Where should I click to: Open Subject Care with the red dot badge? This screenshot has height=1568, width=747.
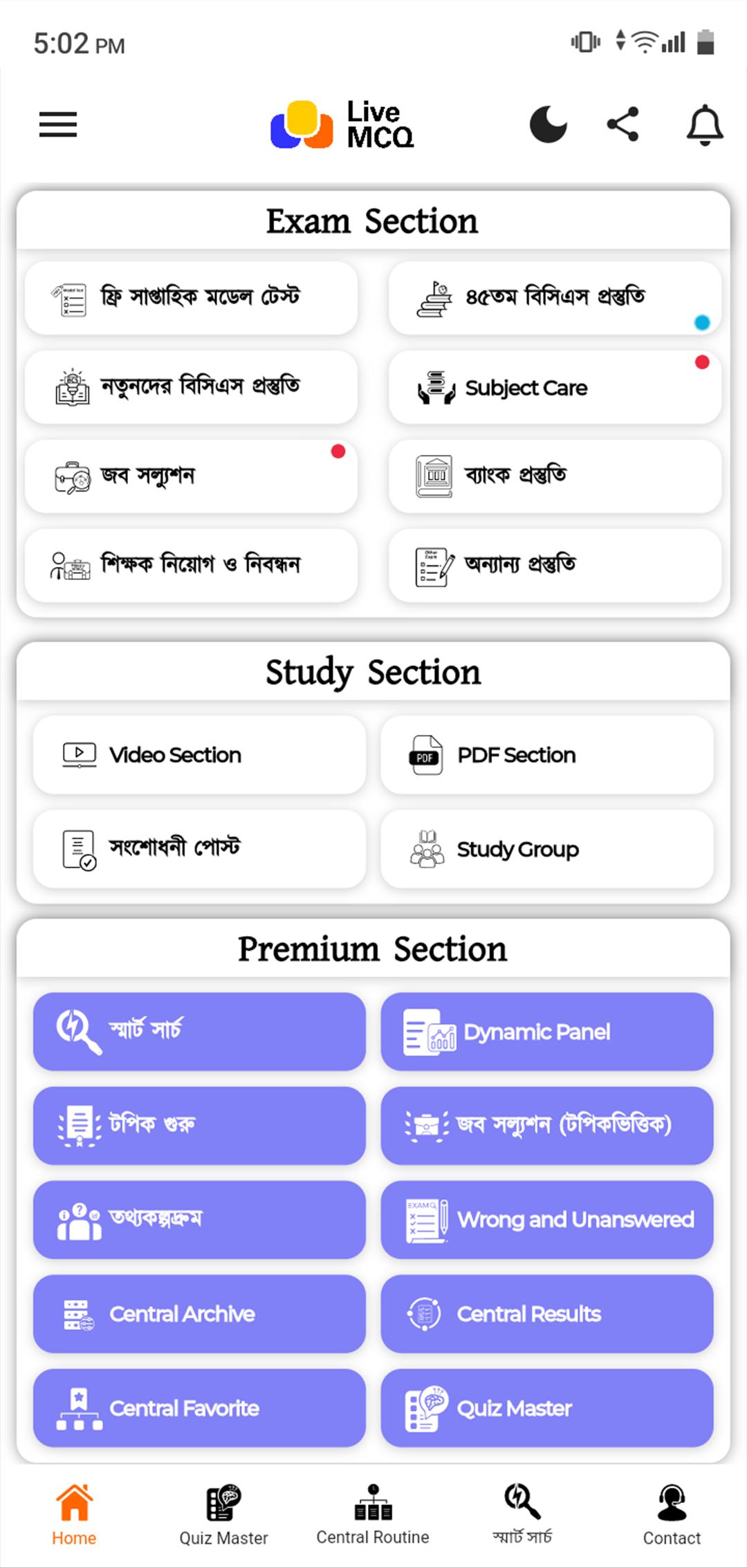click(x=555, y=387)
